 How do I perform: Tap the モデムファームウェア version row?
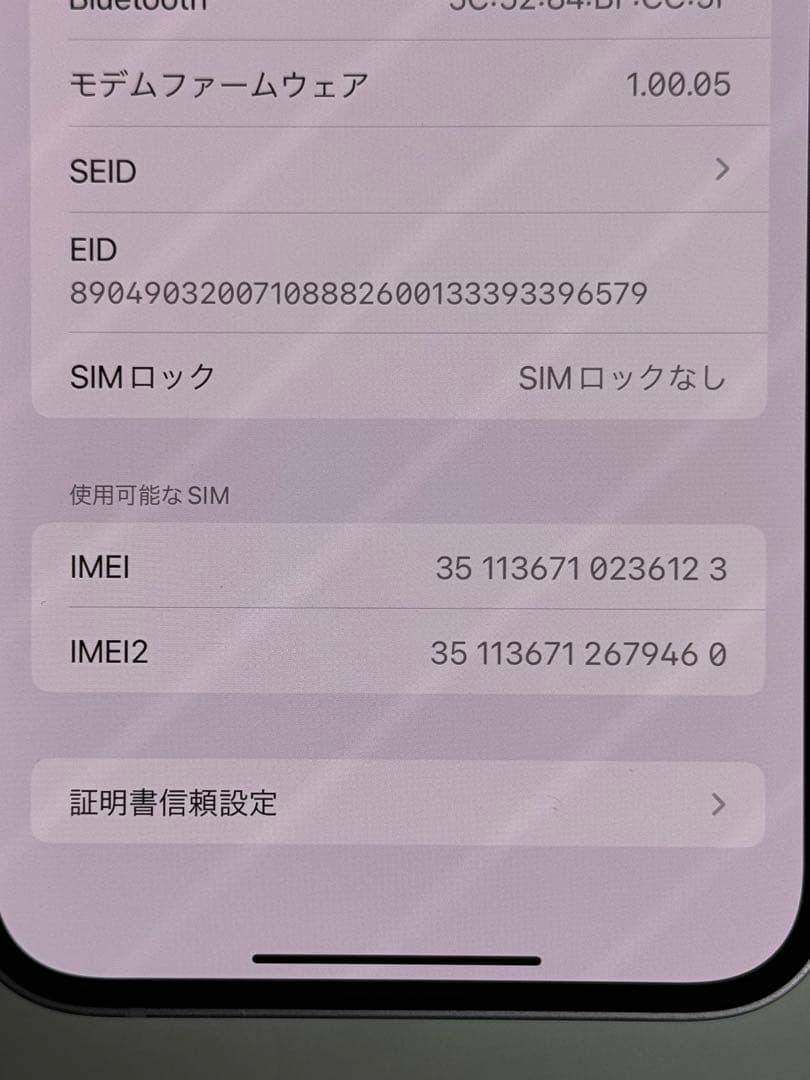(x=400, y=83)
